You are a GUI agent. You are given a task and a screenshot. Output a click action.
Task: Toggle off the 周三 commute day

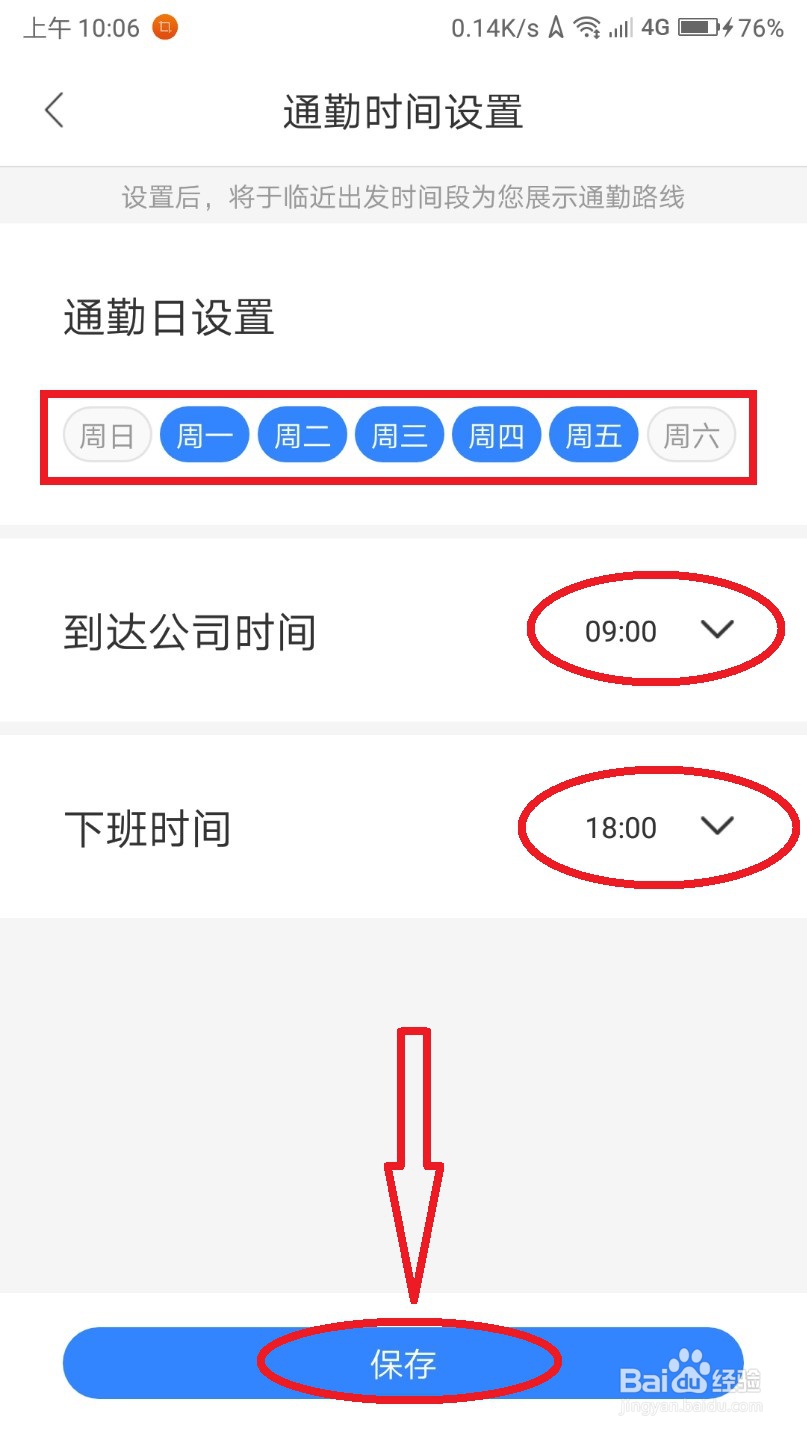coord(399,433)
